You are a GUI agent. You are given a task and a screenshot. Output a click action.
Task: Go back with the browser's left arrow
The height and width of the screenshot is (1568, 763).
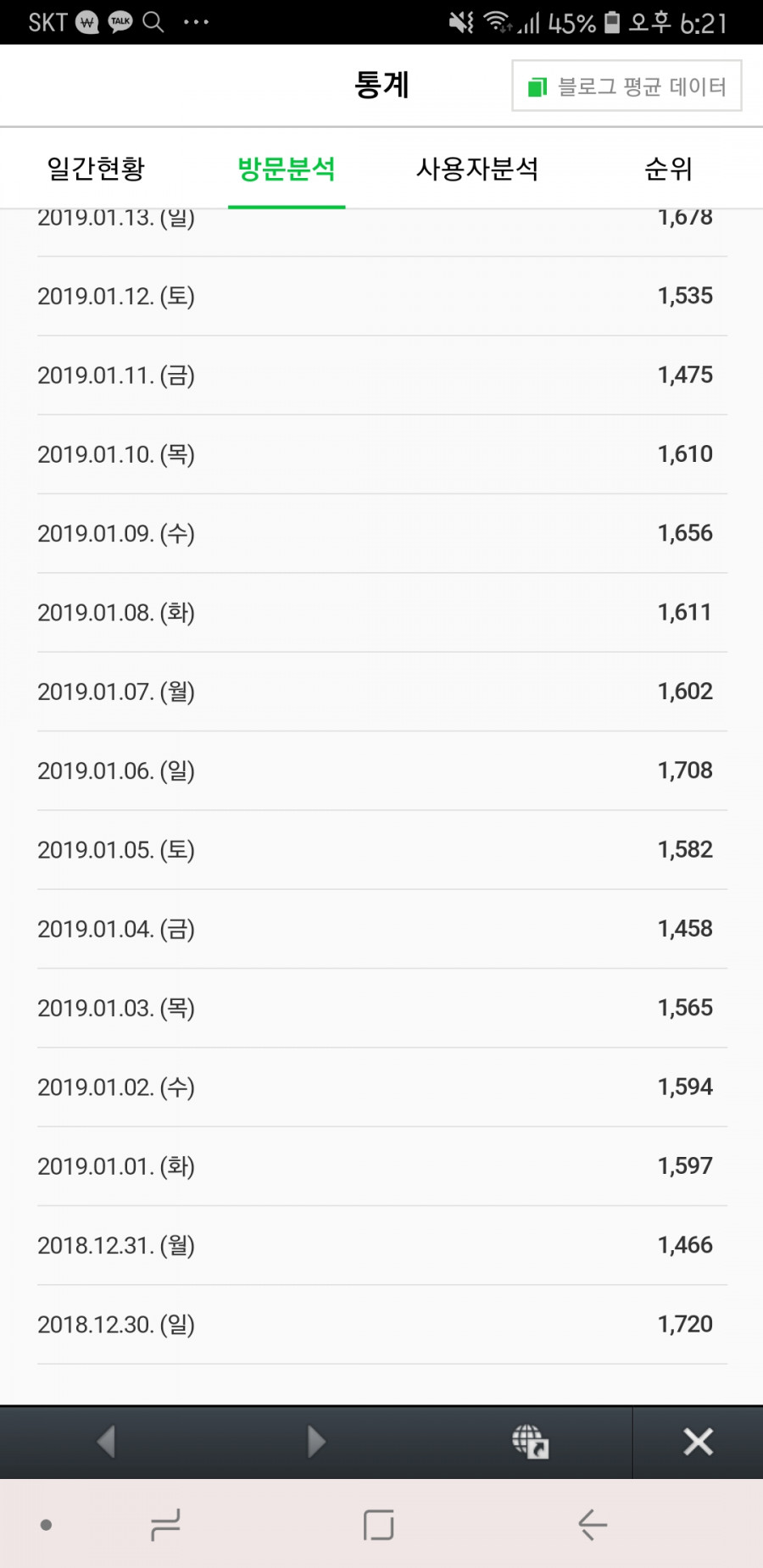106,1441
